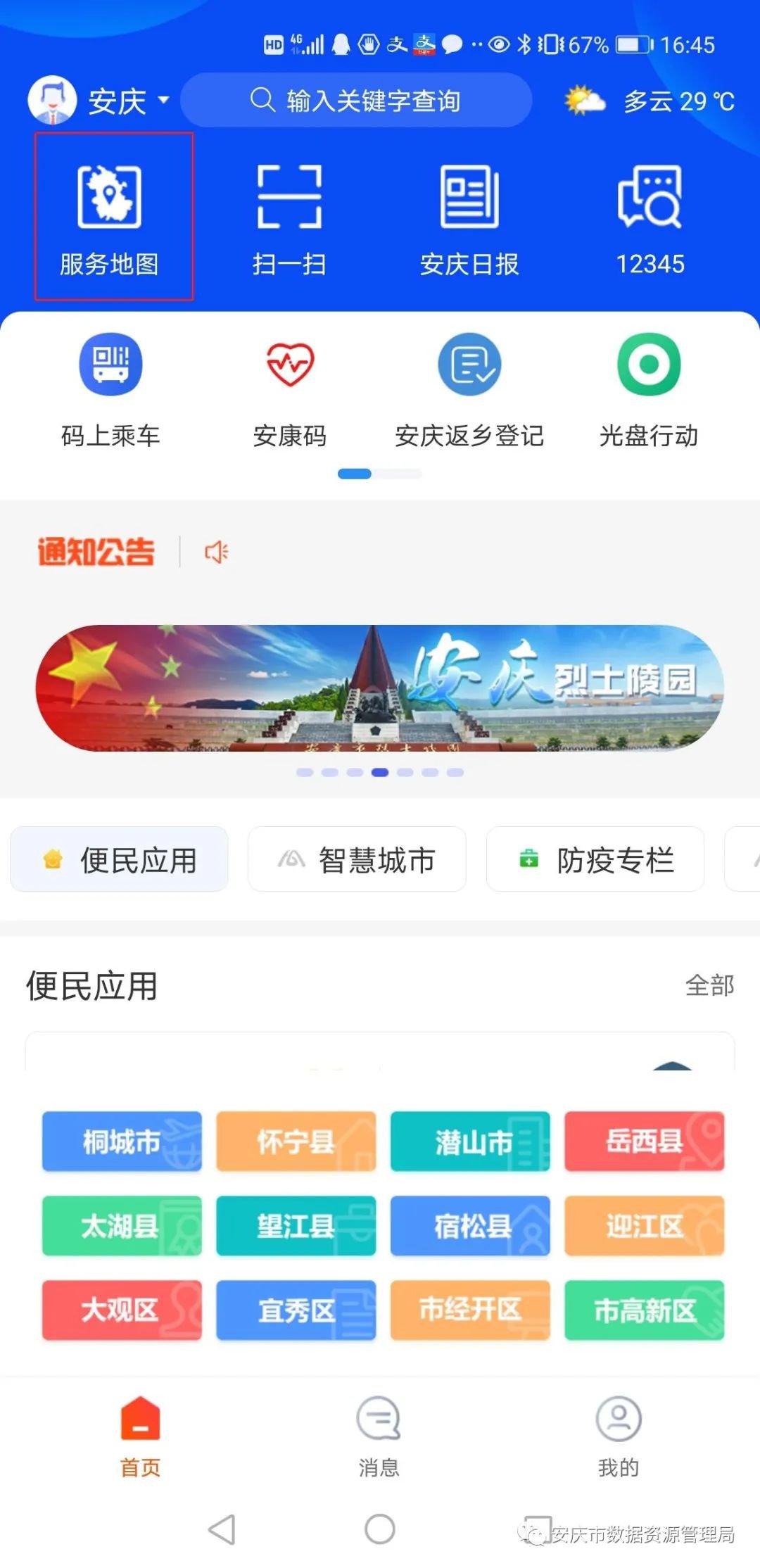This screenshot has height=1568, width=760.
Task: Select the 便民应用 tab
Action: tap(120, 859)
